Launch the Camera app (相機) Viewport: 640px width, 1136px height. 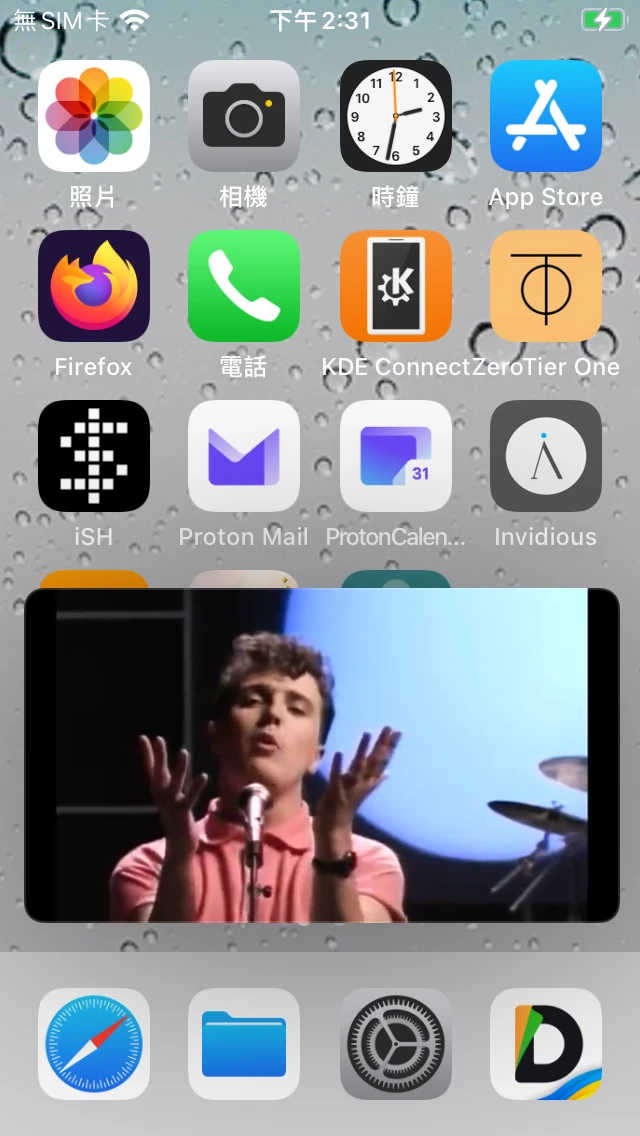pyautogui.click(x=244, y=116)
